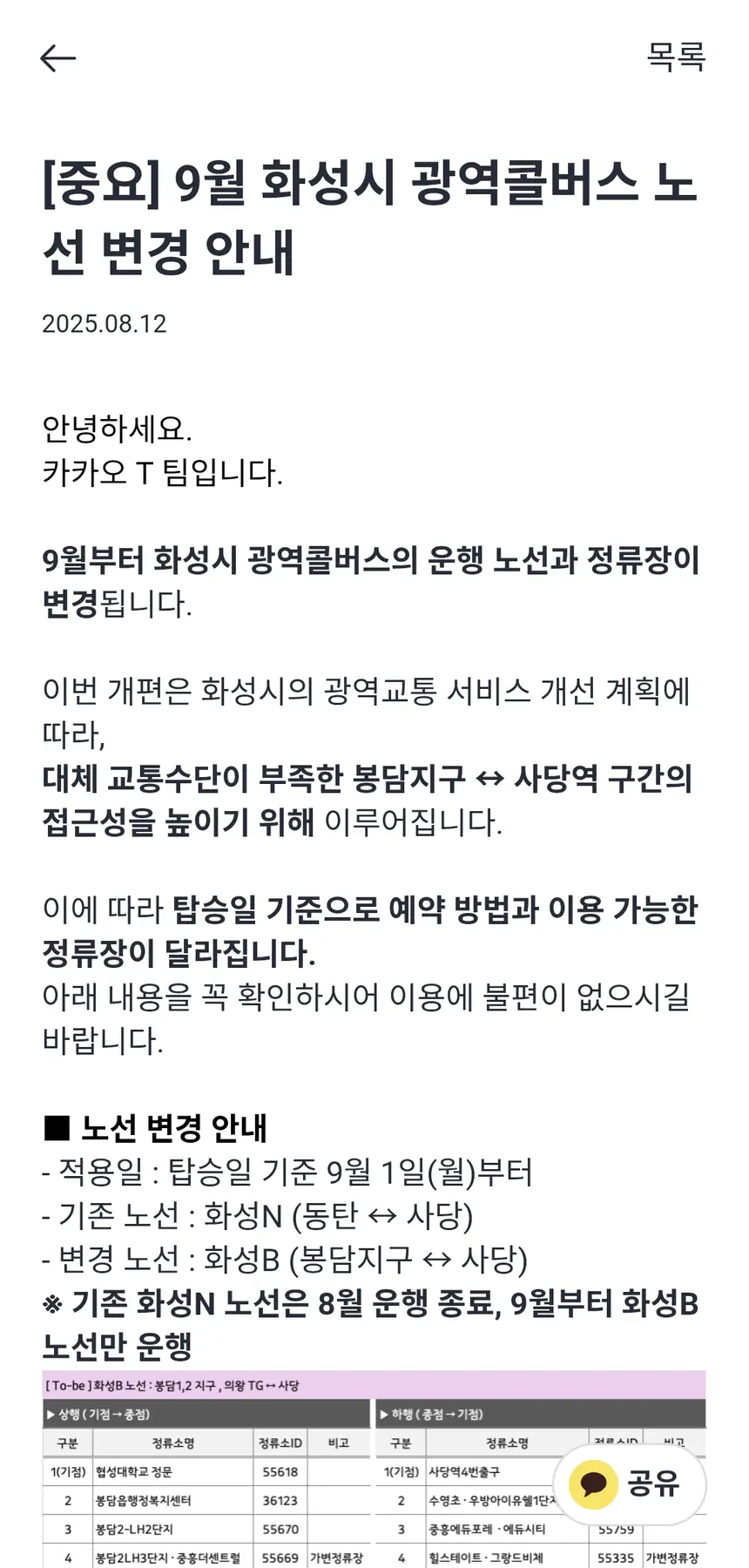Open the 목록 notice list
This screenshot has height=1568, width=749.
click(676, 57)
